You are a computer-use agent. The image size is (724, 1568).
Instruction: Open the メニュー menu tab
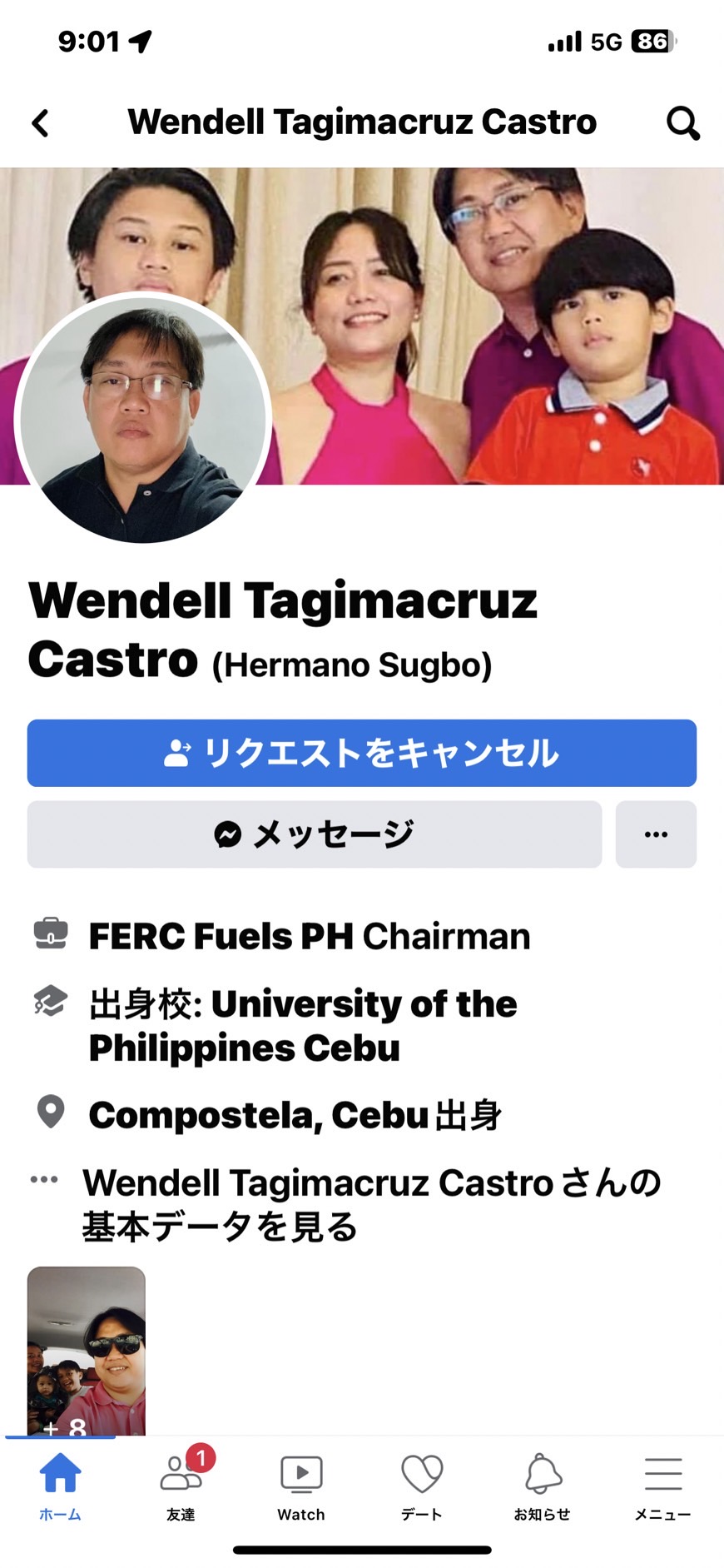click(663, 1486)
